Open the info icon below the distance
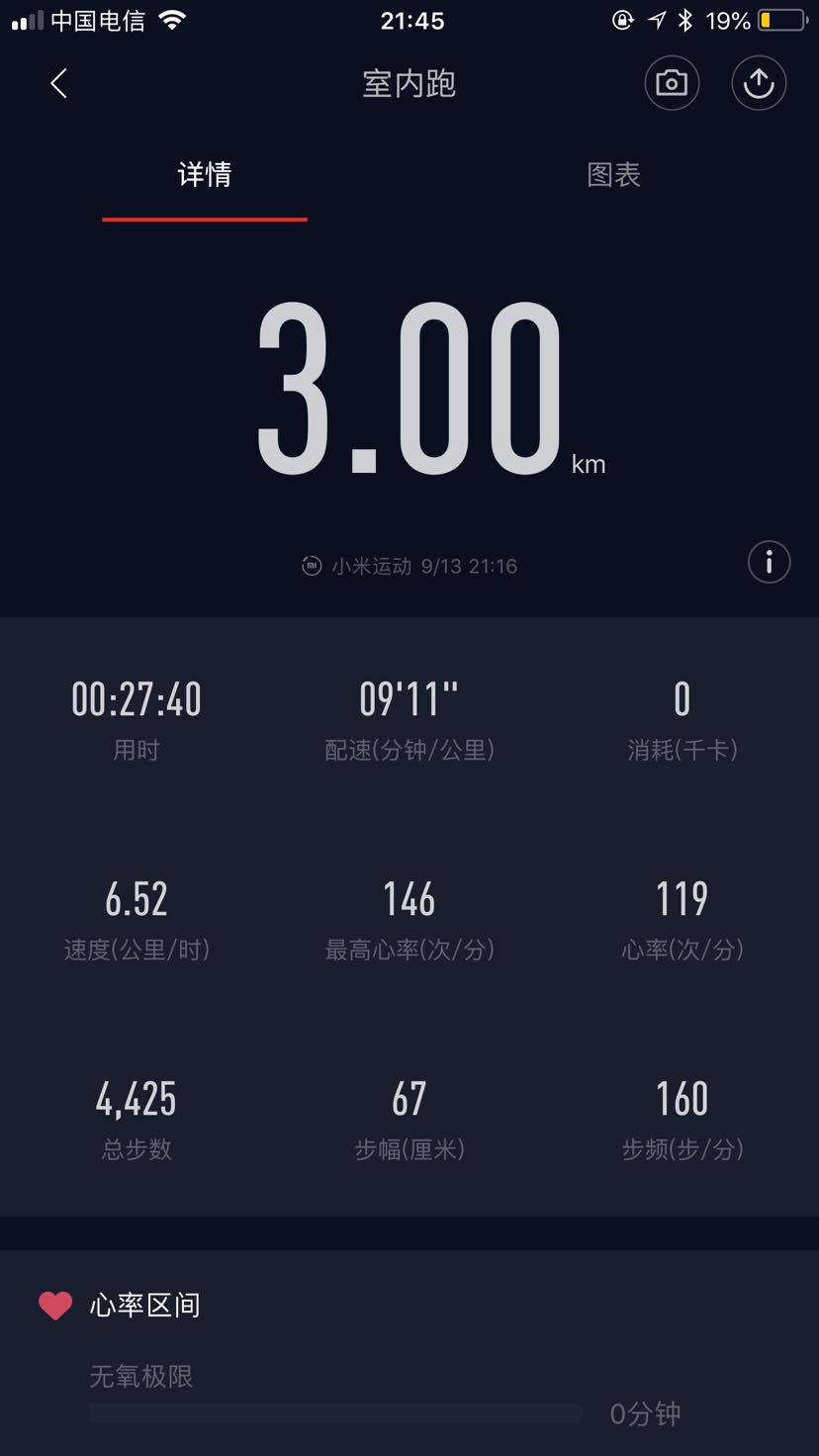This screenshot has height=1456, width=819. tap(769, 563)
